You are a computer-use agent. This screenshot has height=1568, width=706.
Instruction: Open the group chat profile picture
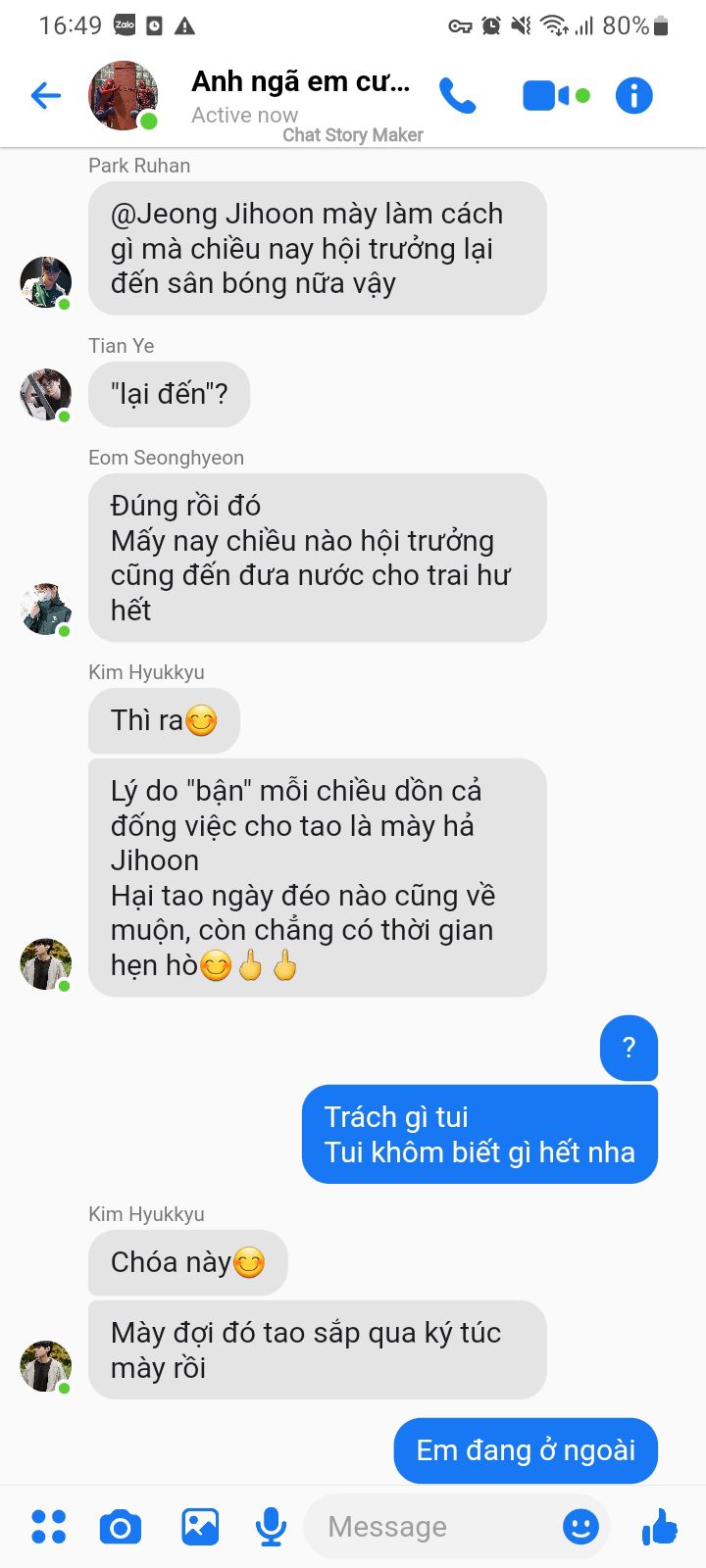pos(124,95)
